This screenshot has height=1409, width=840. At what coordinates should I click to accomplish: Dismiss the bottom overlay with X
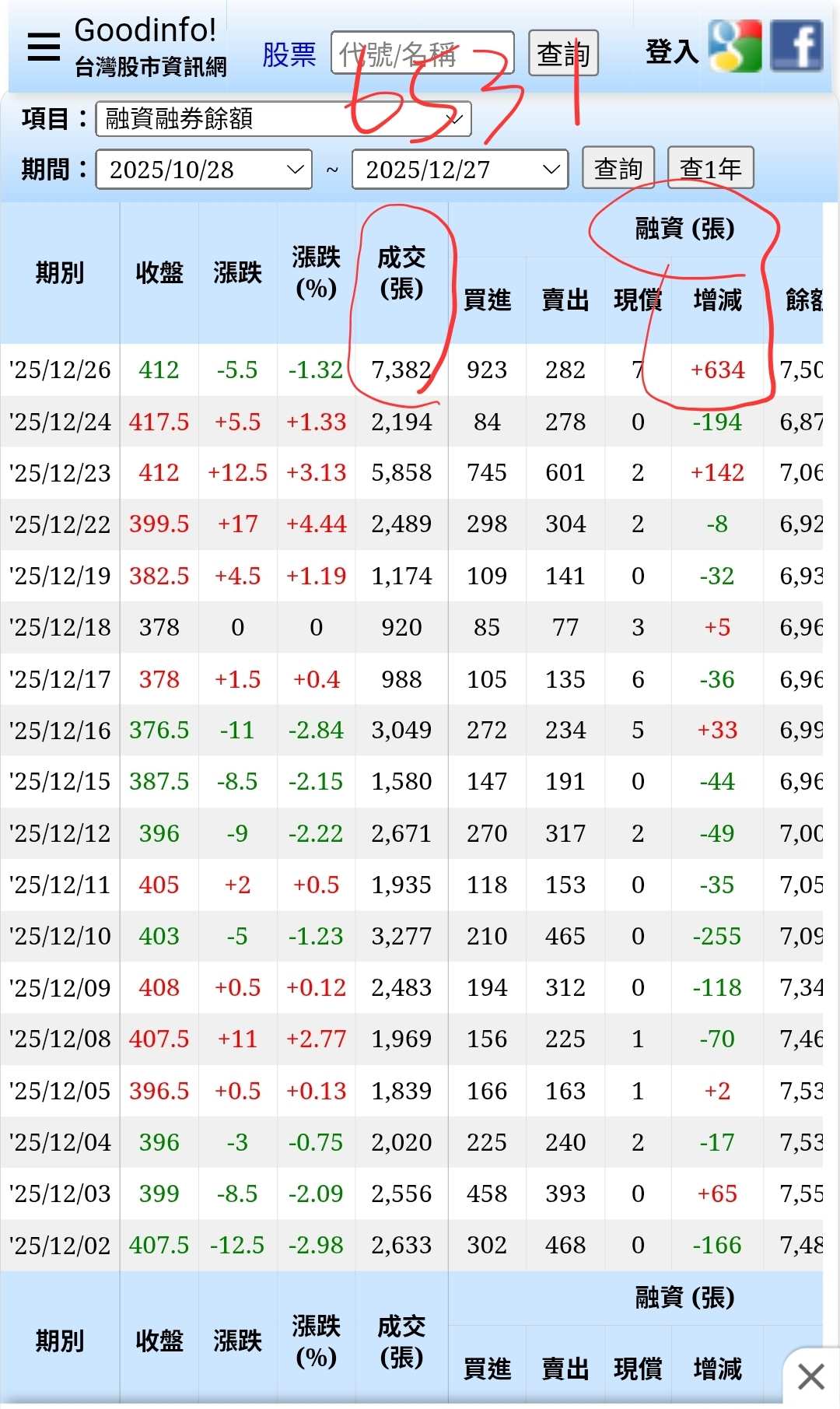[810, 1377]
